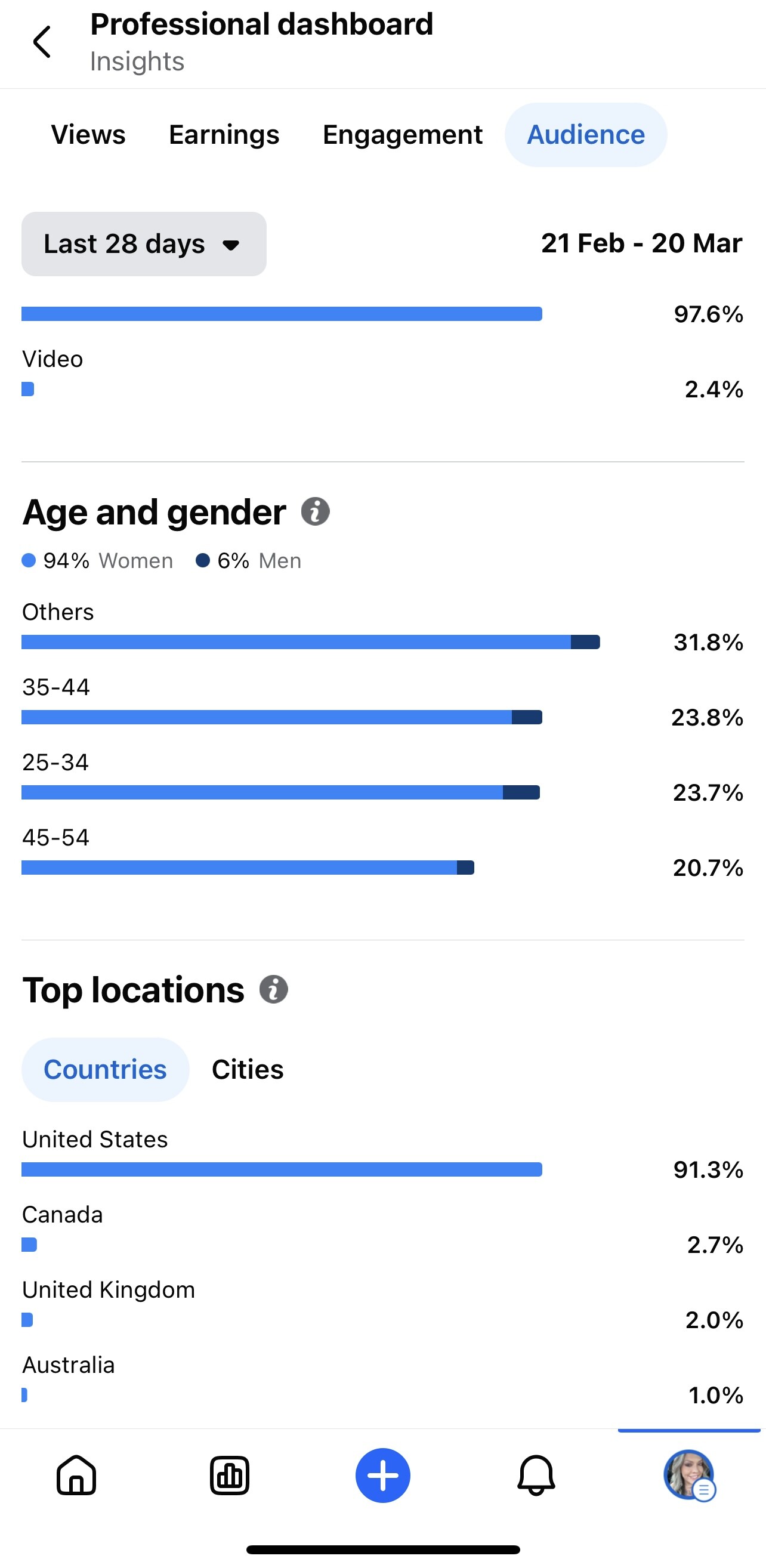The height and width of the screenshot is (1568, 766).
Task: Open the Last 28 days dropdown
Action: (144, 244)
